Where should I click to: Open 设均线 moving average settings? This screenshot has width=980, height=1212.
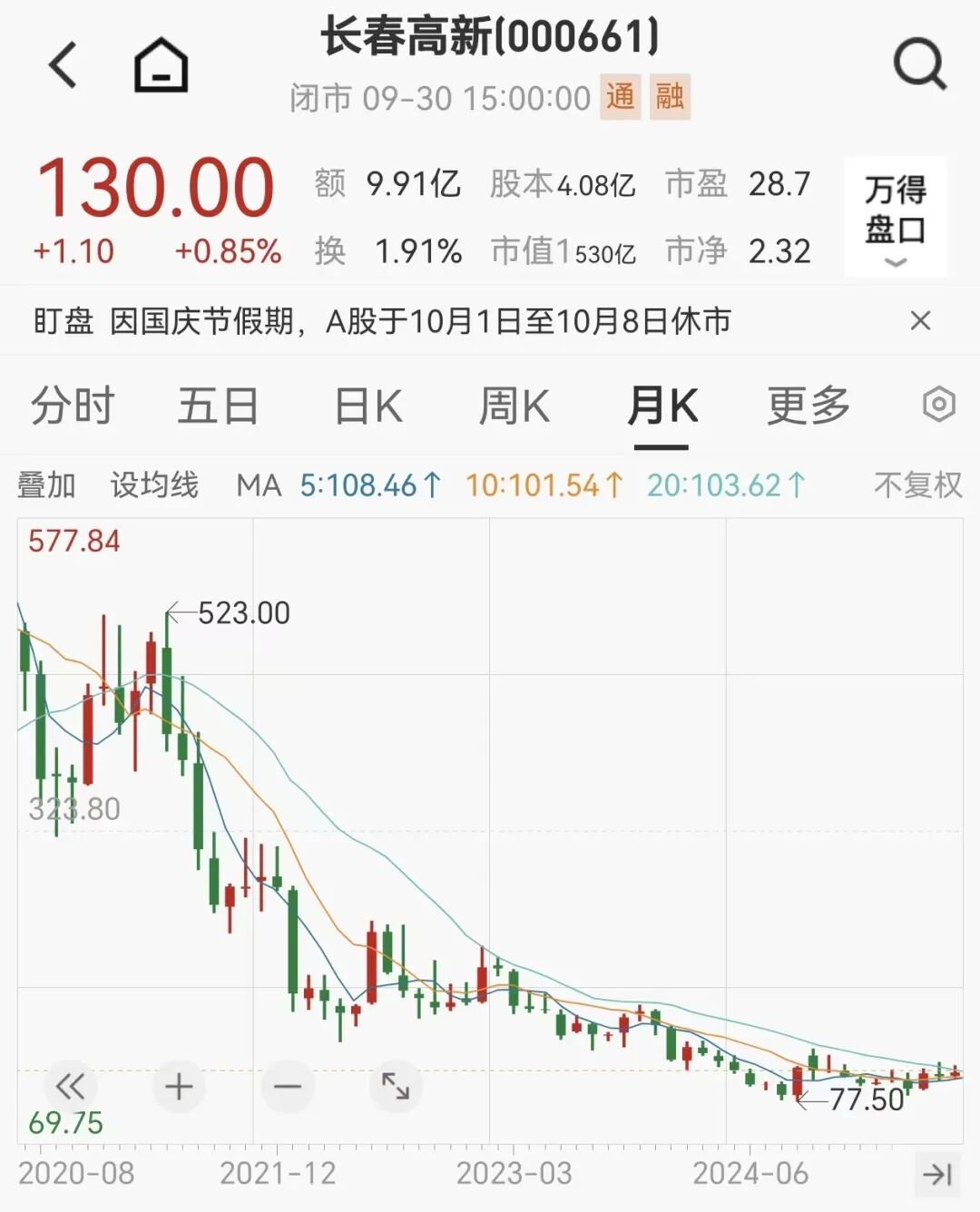coord(154,485)
